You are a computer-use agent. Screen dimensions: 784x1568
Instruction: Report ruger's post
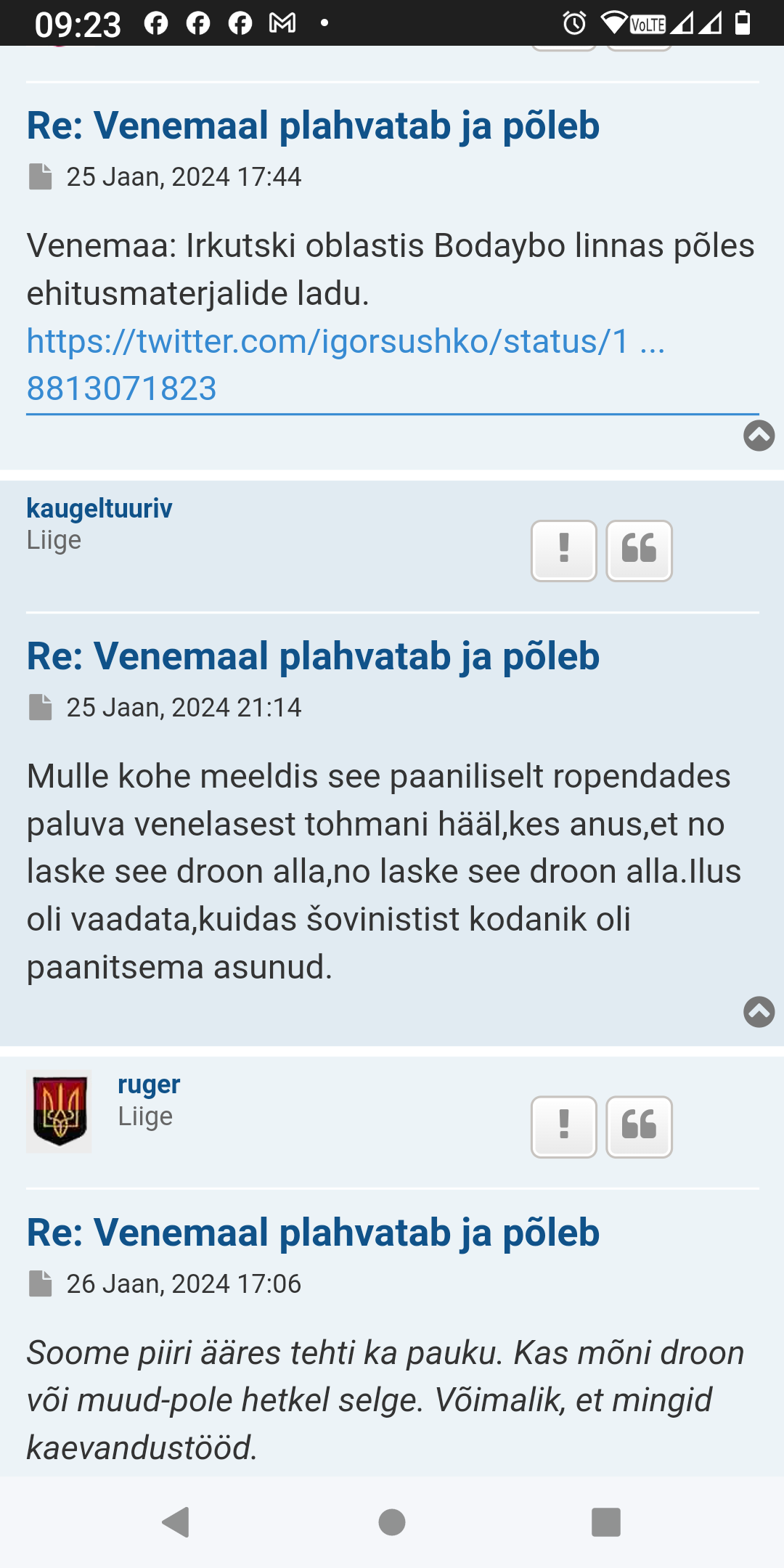[x=563, y=1127]
